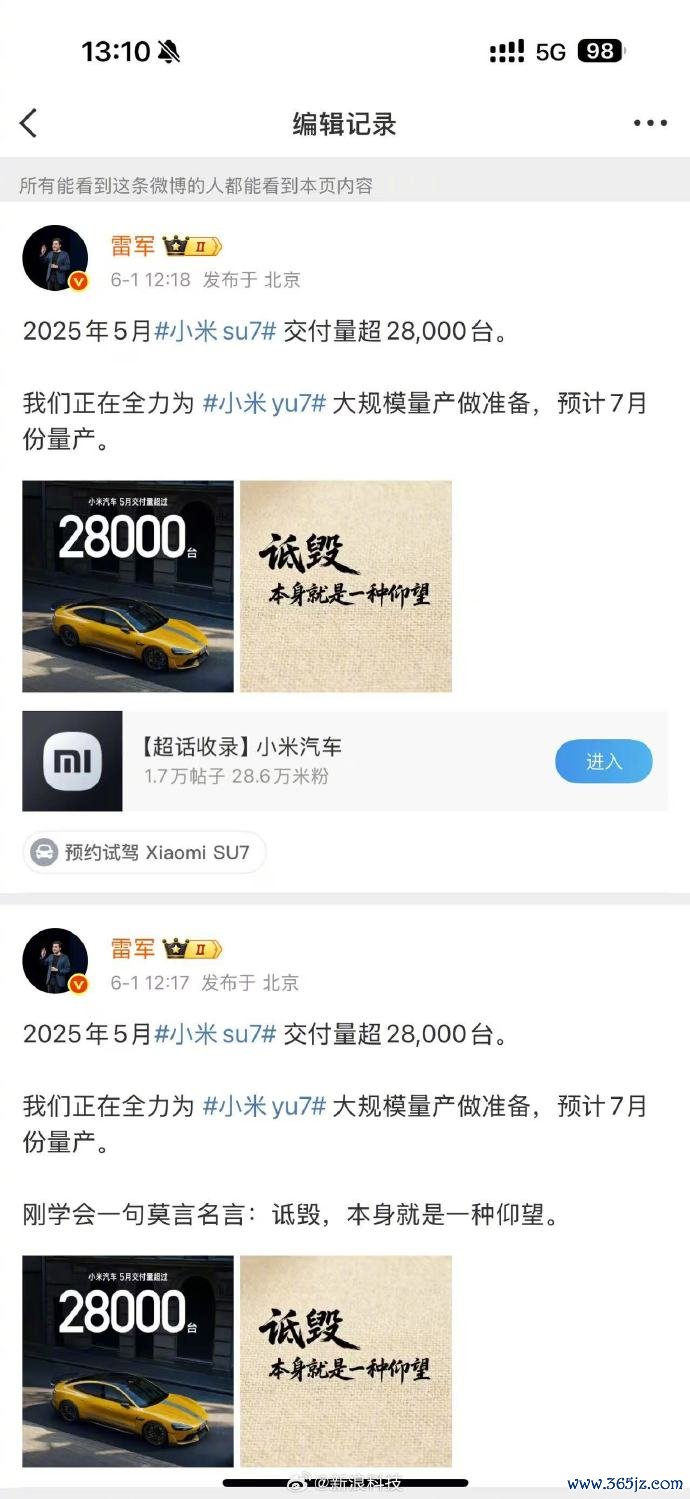
Task: Open the #小米yu7# hashtag in the 12:18 post
Action: click(265, 404)
